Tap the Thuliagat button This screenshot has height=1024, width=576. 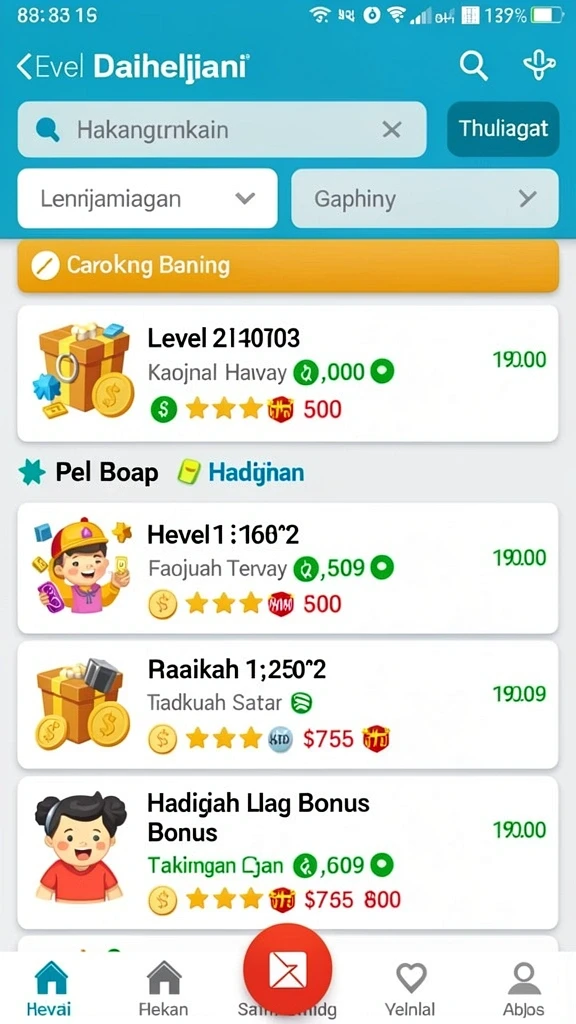pos(503,129)
